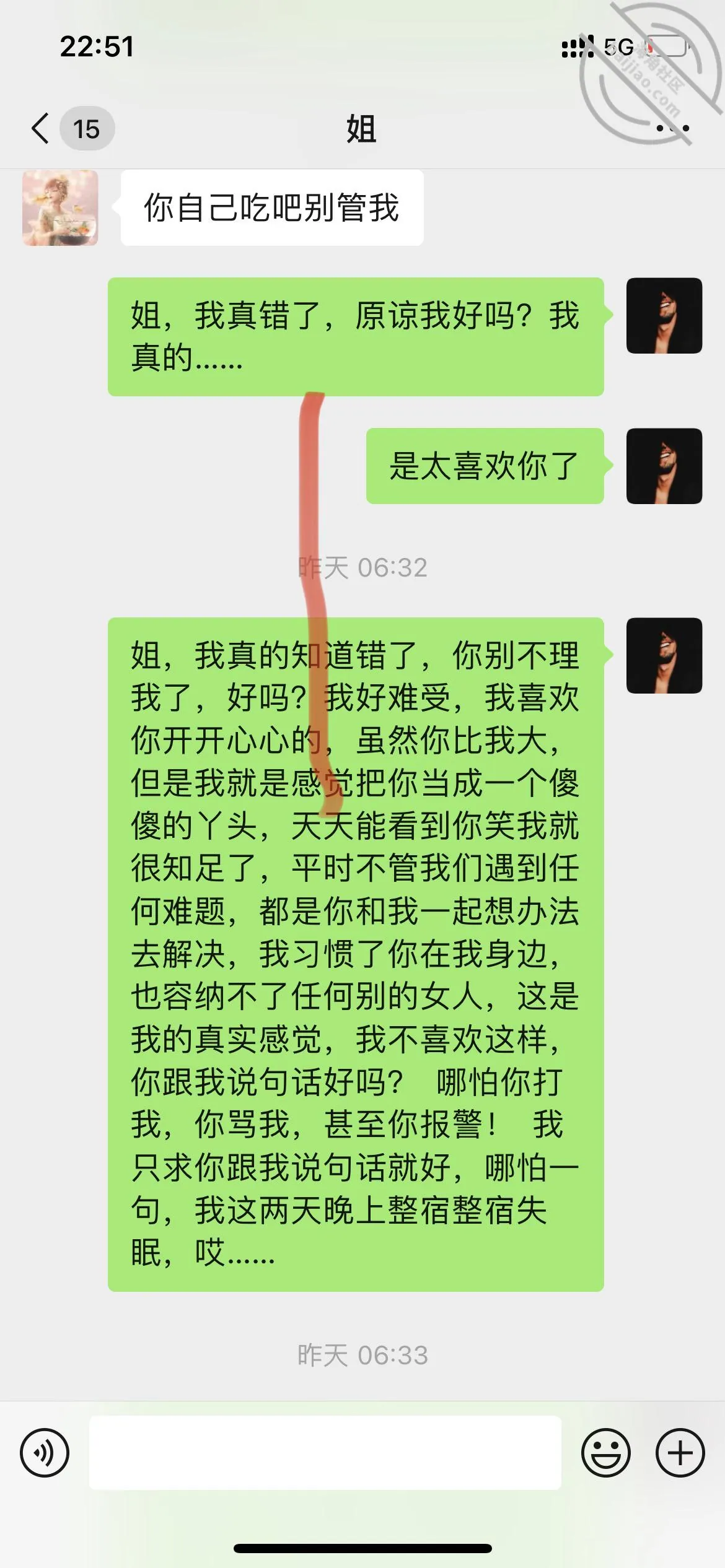Open 姐's profile avatar
This screenshot has width=725, height=1568.
60,208
